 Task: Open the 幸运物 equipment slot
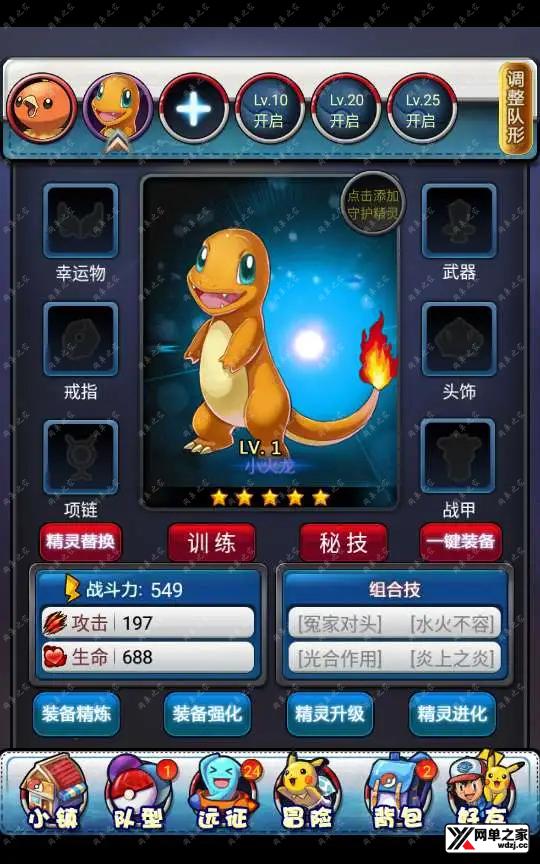80,221
